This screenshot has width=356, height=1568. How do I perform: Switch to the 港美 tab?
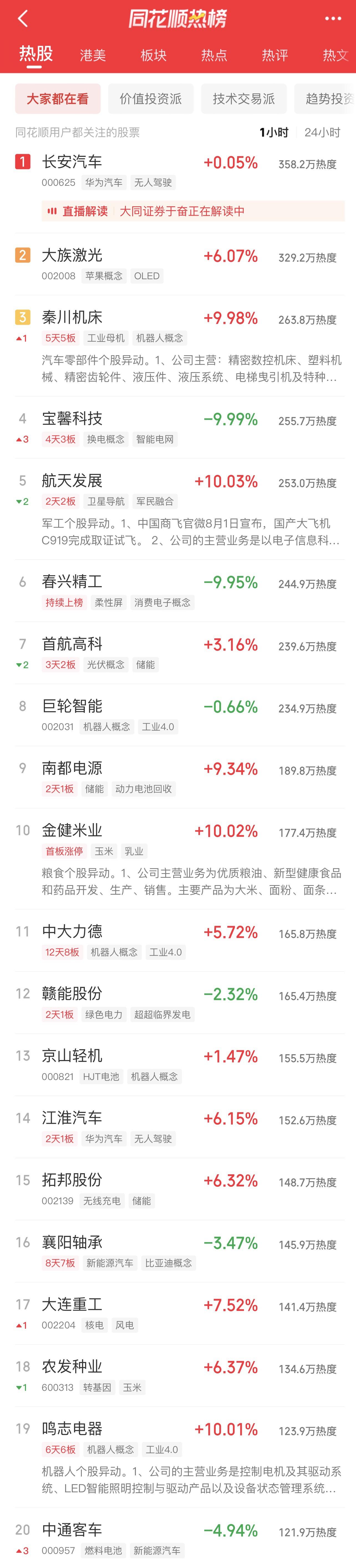click(93, 55)
